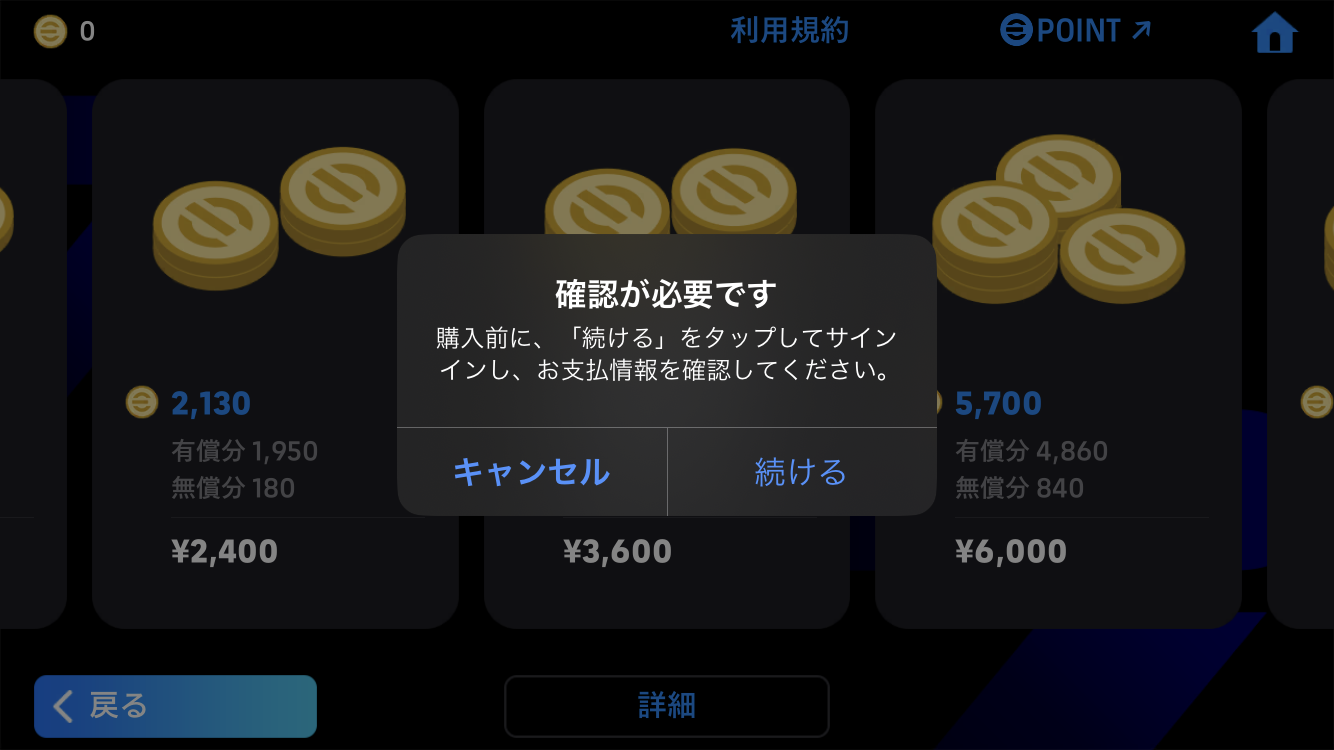The height and width of the screenshot is (750, 1334).
Task: Open the 利用規約 terms link
Action: click(789, 31)
